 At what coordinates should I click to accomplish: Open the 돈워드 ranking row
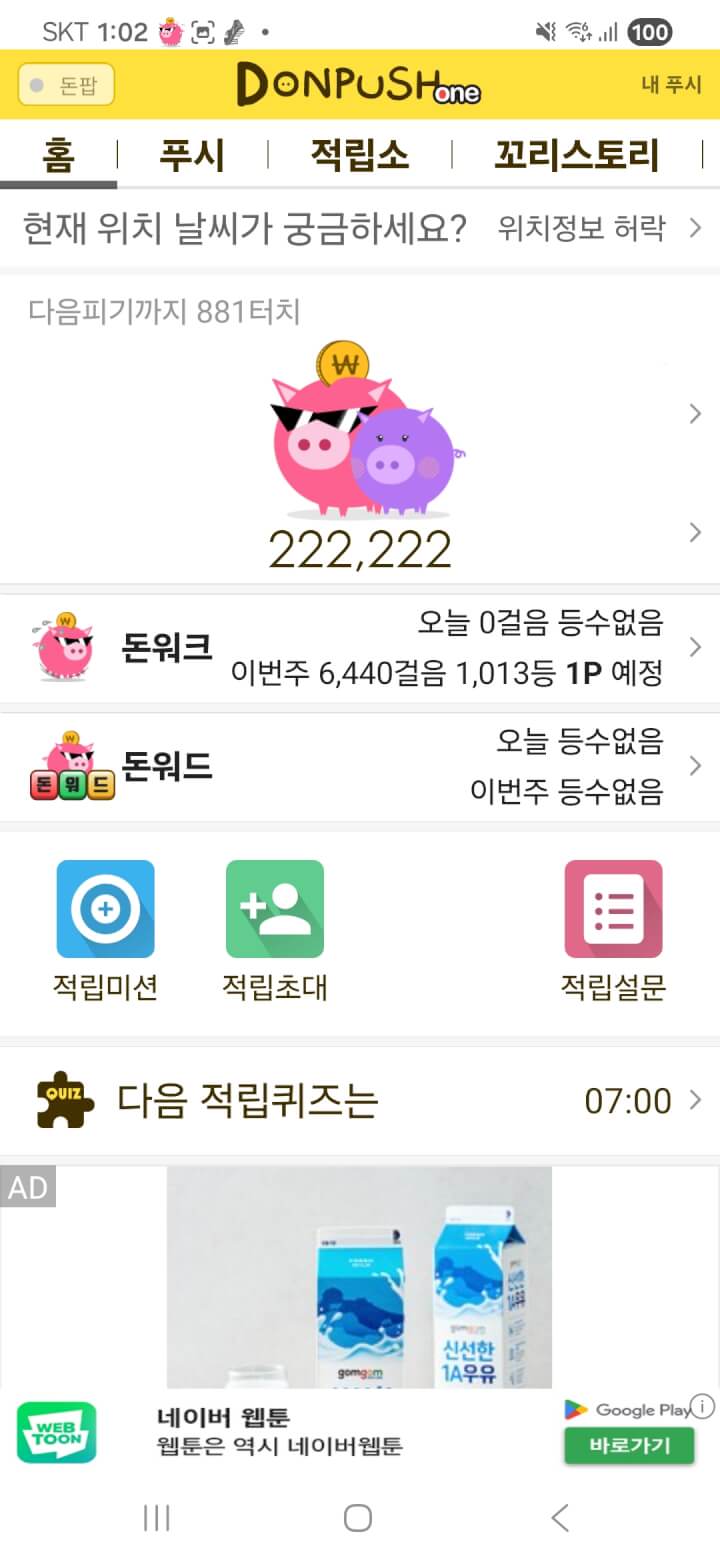pyautogui.click(x=360, y=767)
